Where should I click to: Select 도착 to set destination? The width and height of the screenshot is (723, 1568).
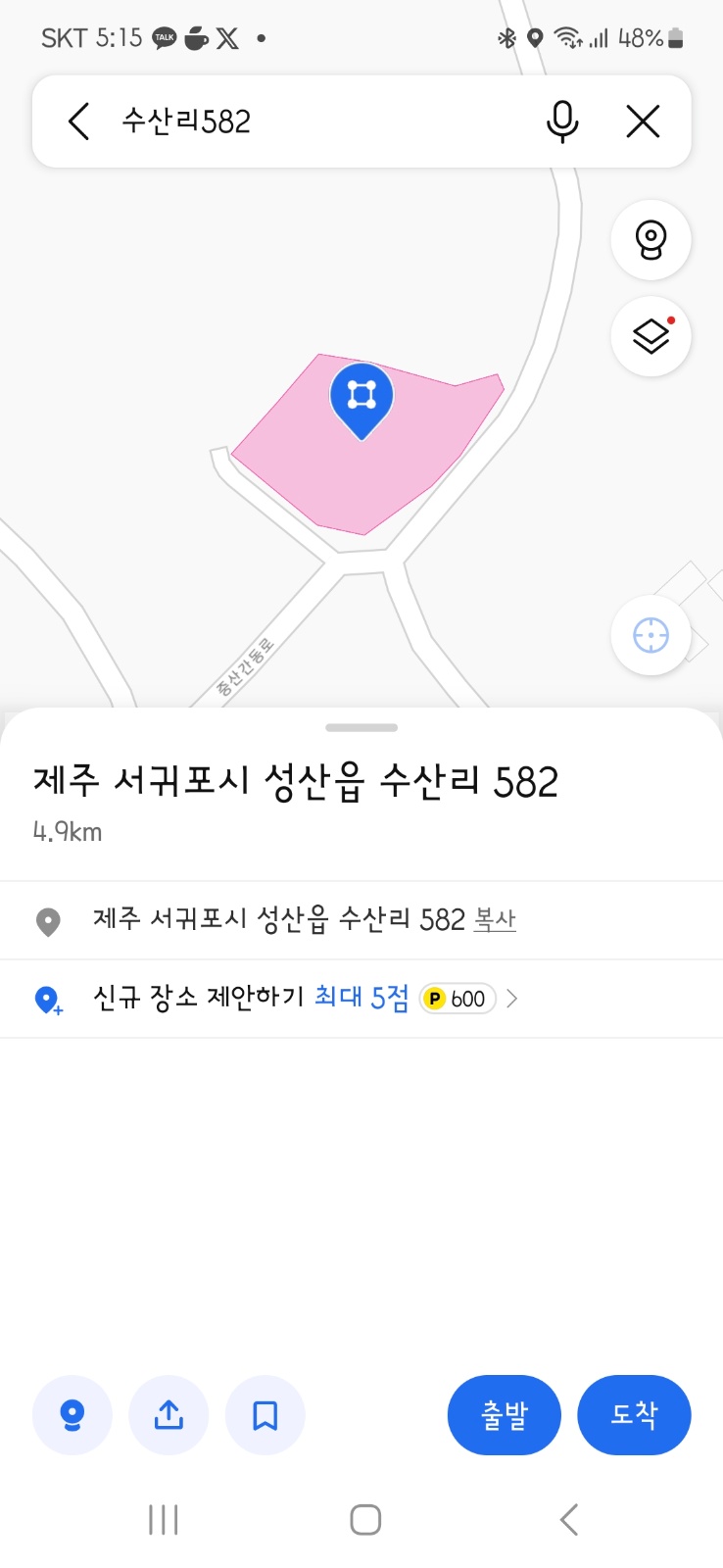pos(634,1415)
